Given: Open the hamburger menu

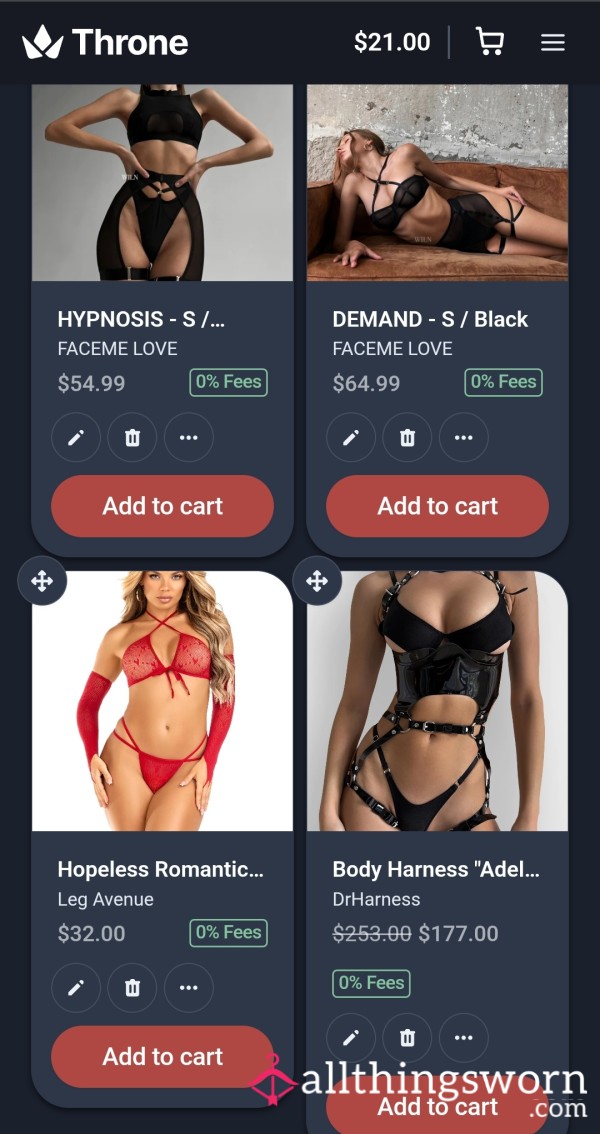Looking at the screenshot, I should (x=552, y=43).
